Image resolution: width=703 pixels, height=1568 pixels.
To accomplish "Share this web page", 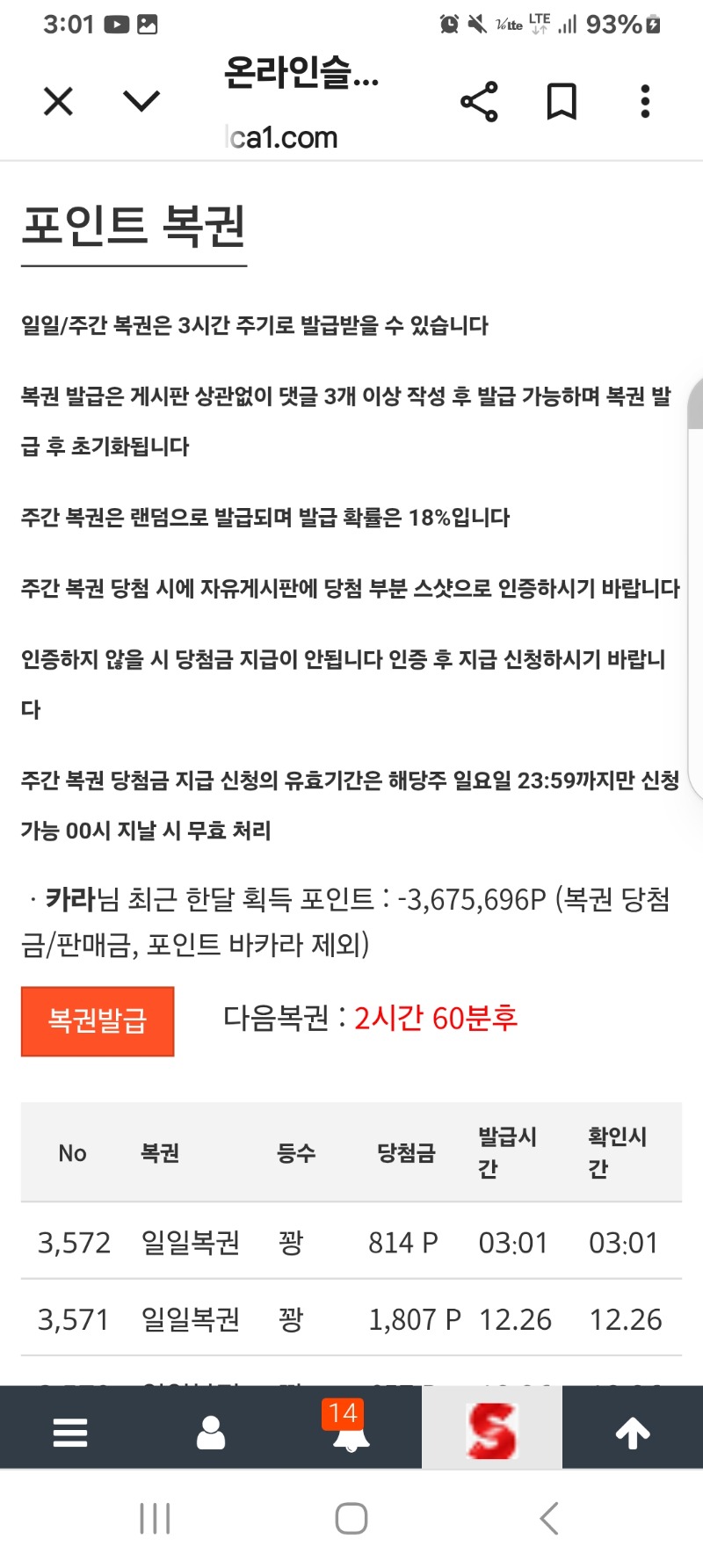I will (x=479, y=101).
